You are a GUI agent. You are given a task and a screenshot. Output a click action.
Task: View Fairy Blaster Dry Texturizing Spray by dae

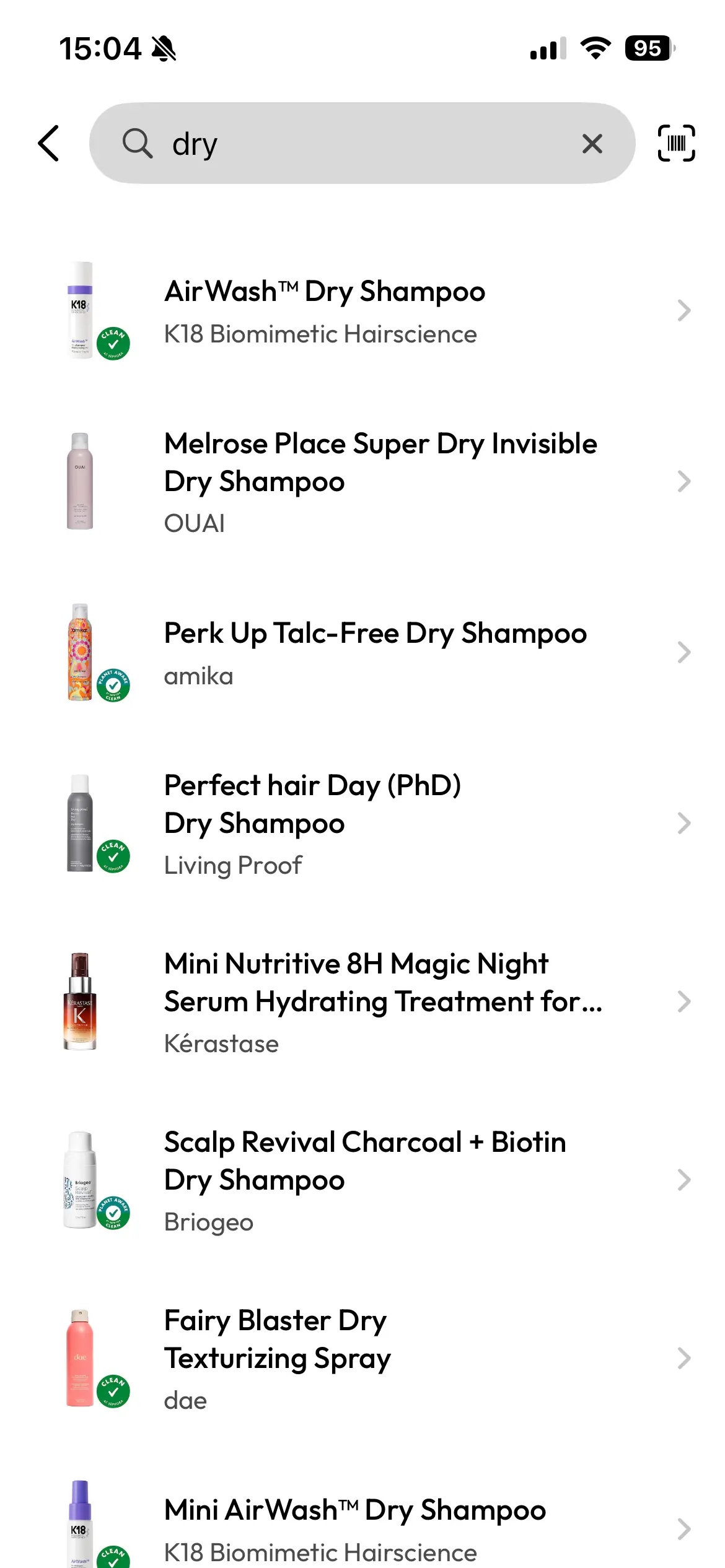point(372,1359)
